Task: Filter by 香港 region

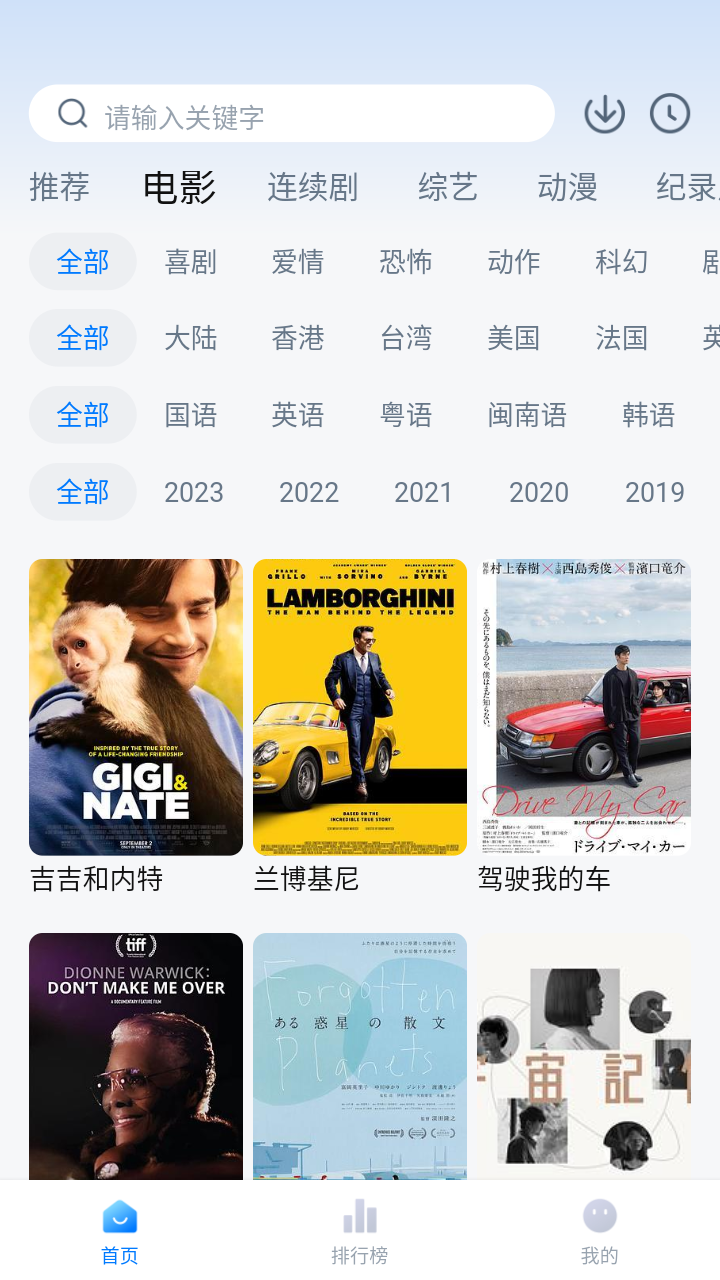Action: tap(298, 338)
